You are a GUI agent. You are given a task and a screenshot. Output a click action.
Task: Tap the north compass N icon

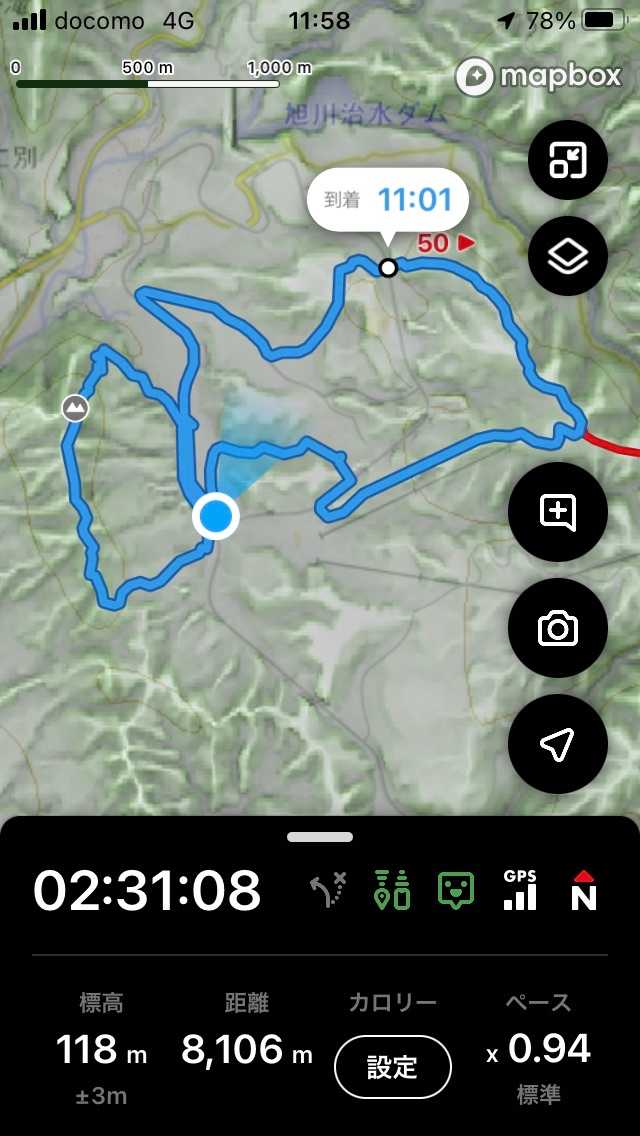(584, 890)
